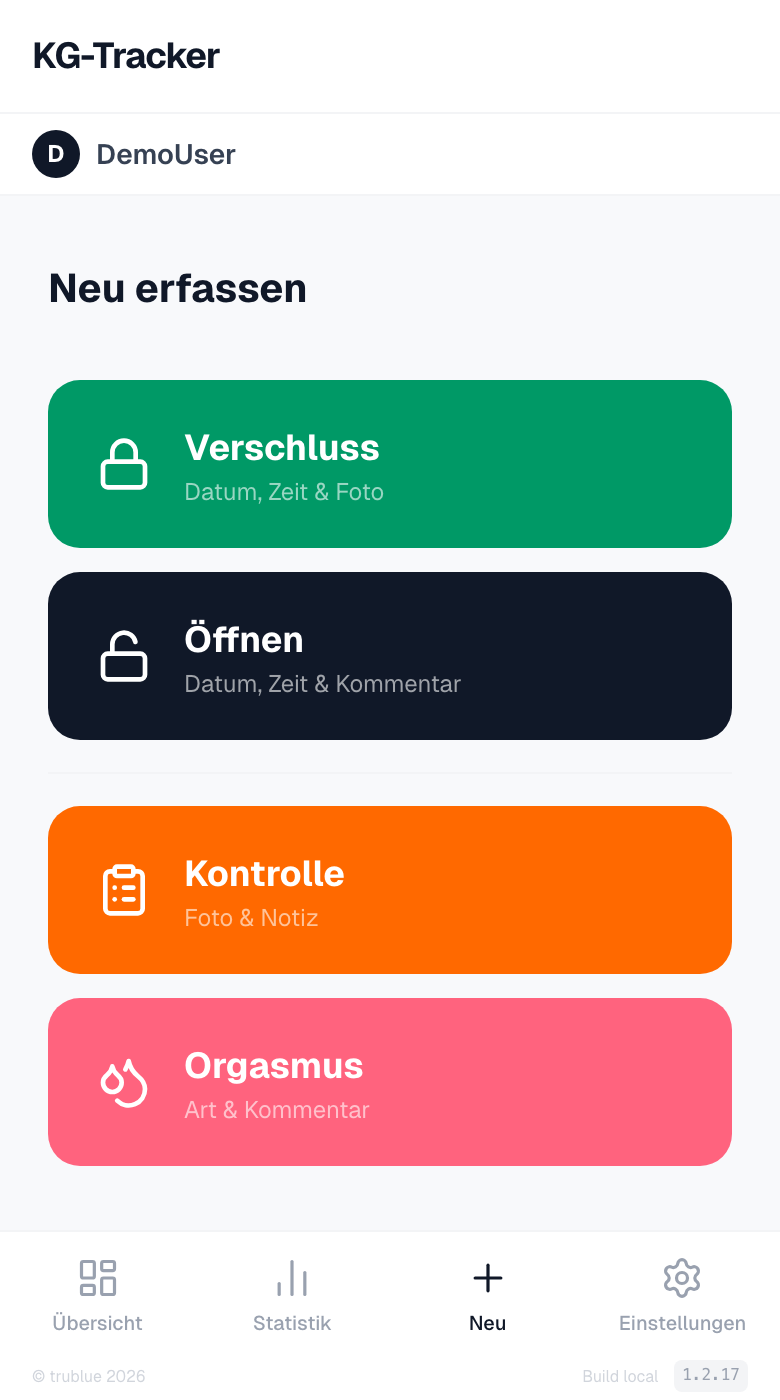Click the KG-Tracker app title
The image size is (780, 1400).
(127, 56)
